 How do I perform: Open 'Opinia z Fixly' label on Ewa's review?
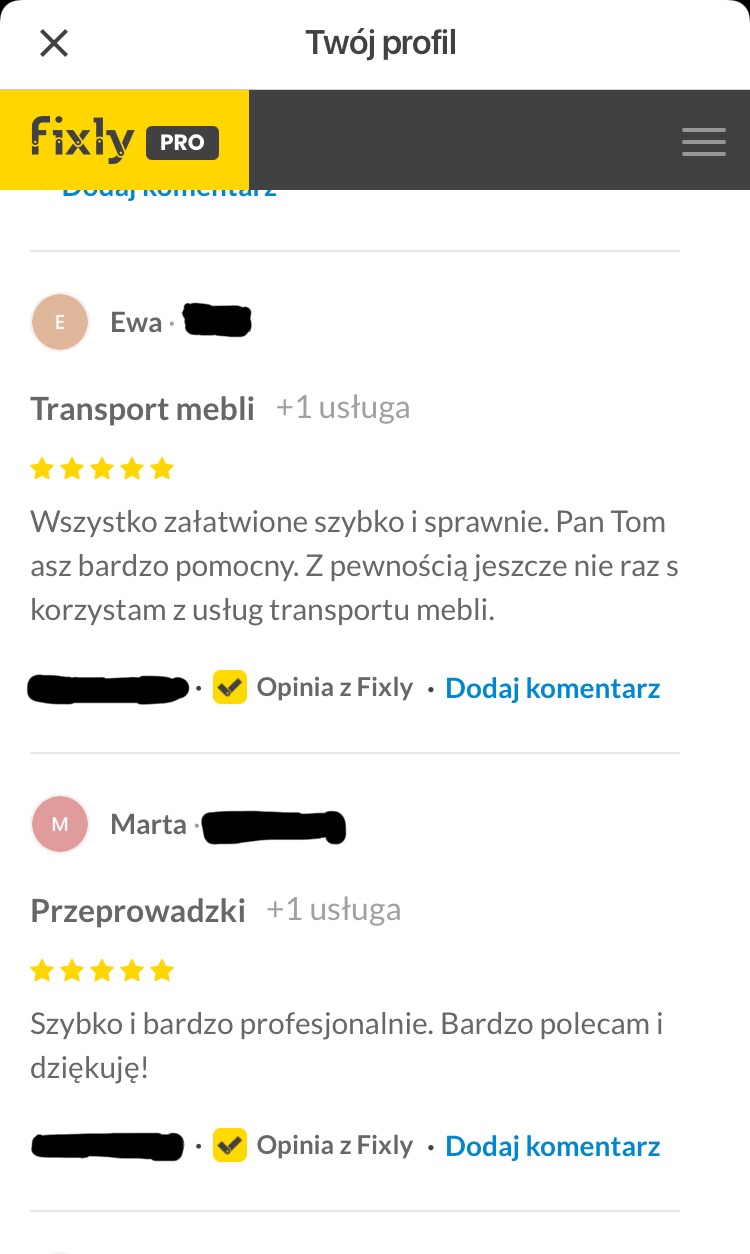click(x=335, y=687)
